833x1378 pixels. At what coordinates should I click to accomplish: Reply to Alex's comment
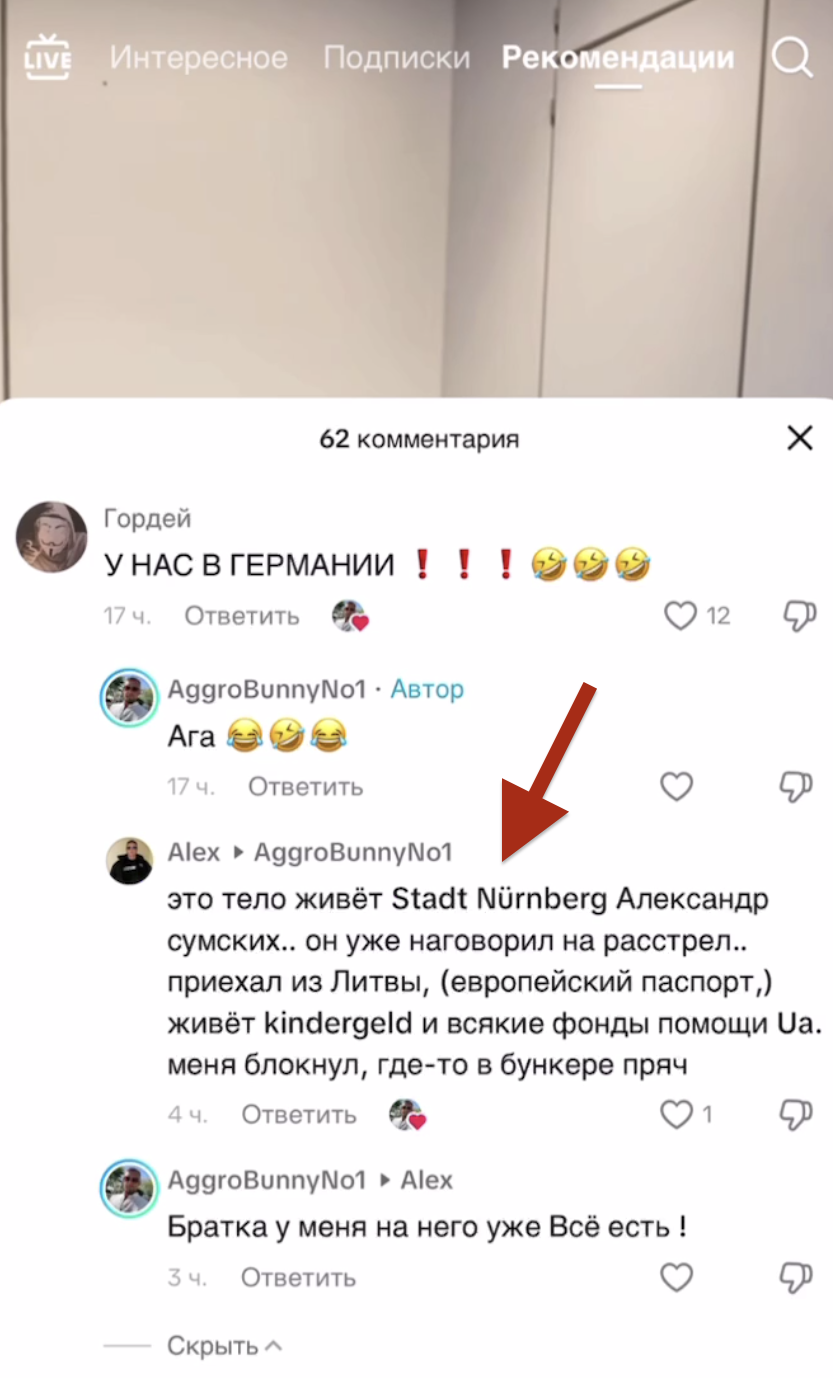(x=298, y=1114)
